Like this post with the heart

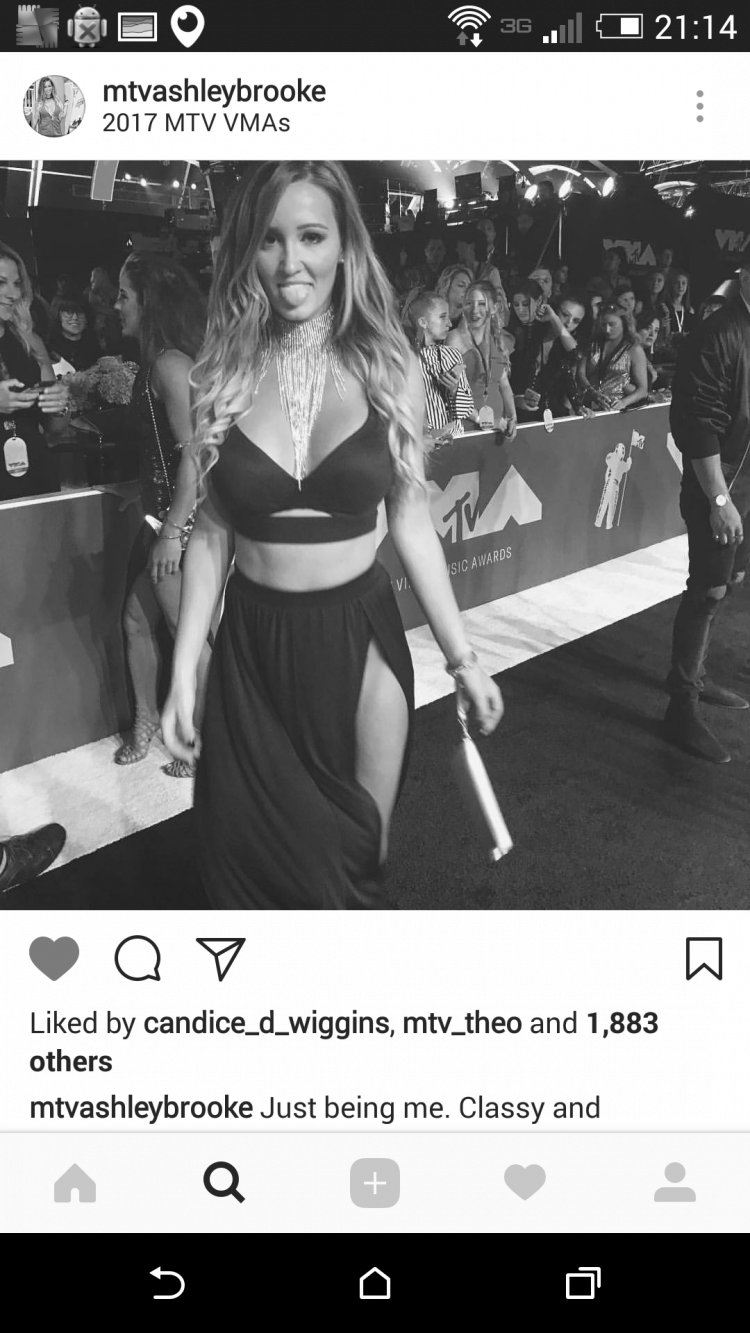[54, 959]
